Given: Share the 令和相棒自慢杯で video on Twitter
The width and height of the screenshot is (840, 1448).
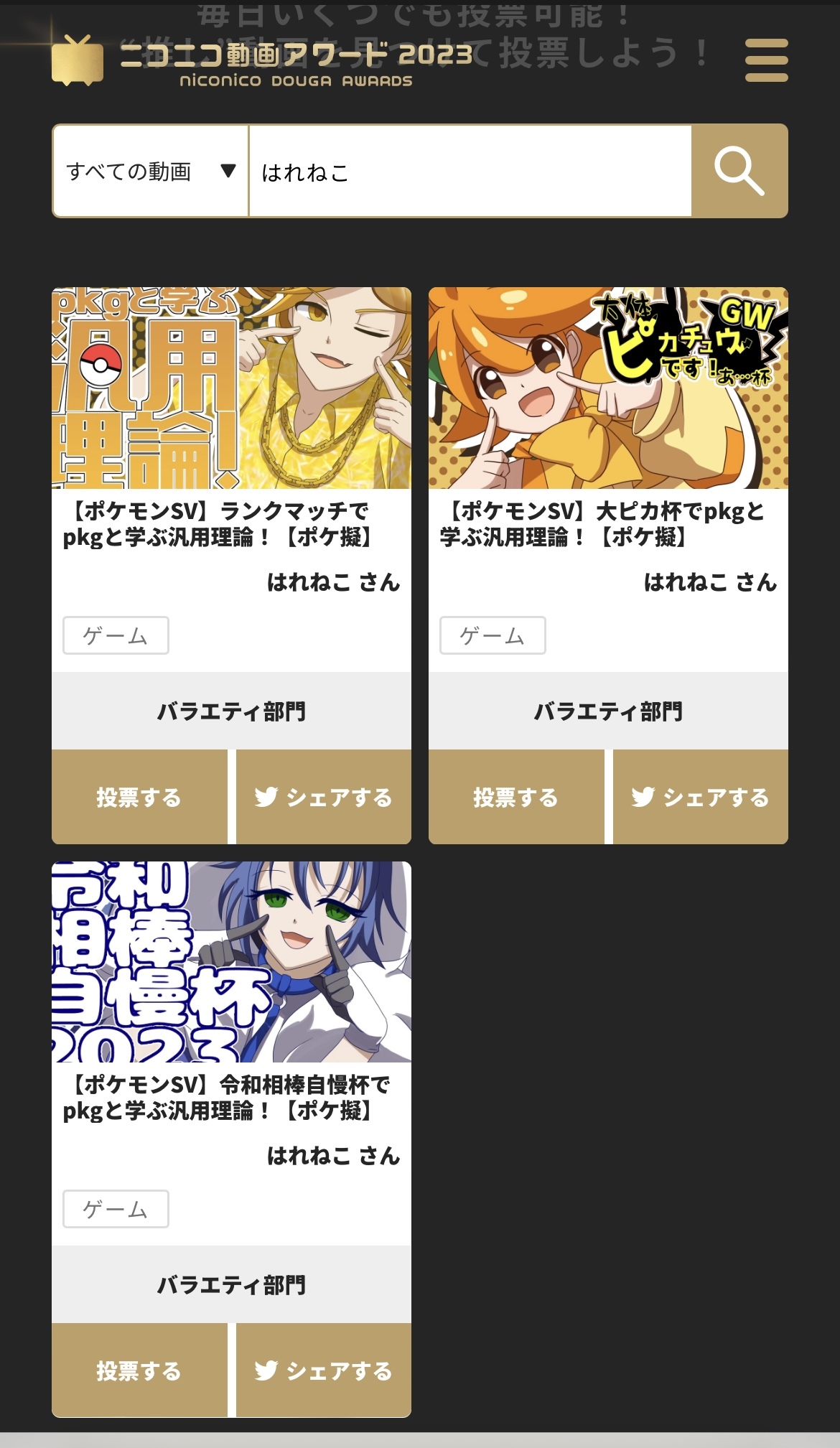Looking at the screenshot, I should coord(324,1370).
